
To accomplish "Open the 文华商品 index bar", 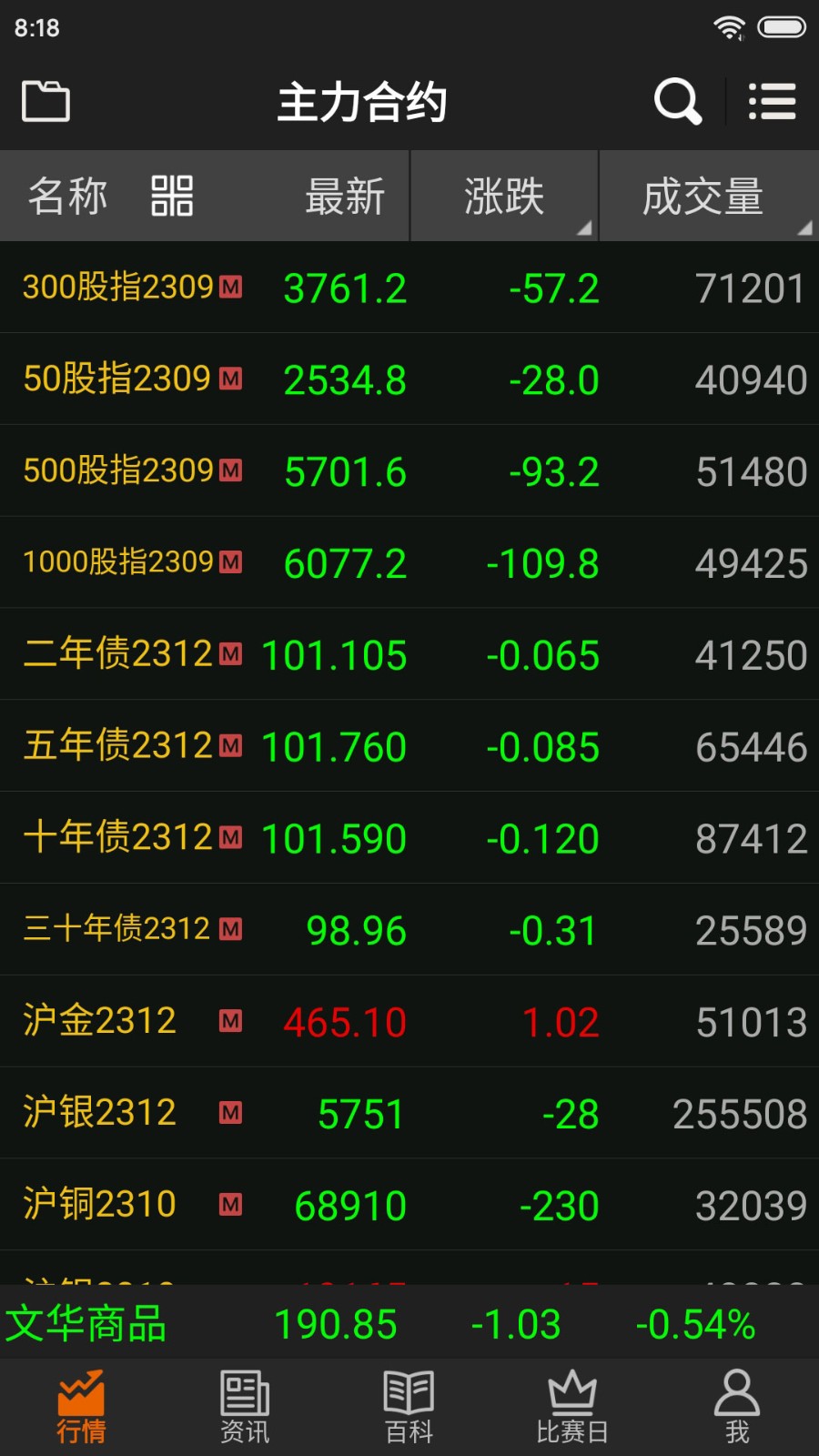I will (409, 1324).
